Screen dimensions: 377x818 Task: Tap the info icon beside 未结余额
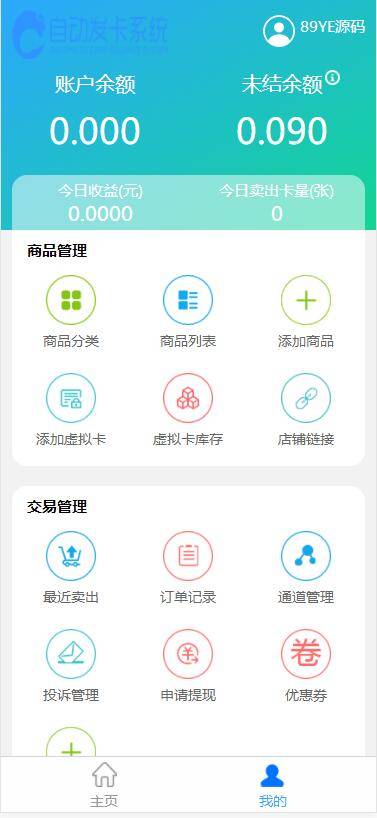333,78
